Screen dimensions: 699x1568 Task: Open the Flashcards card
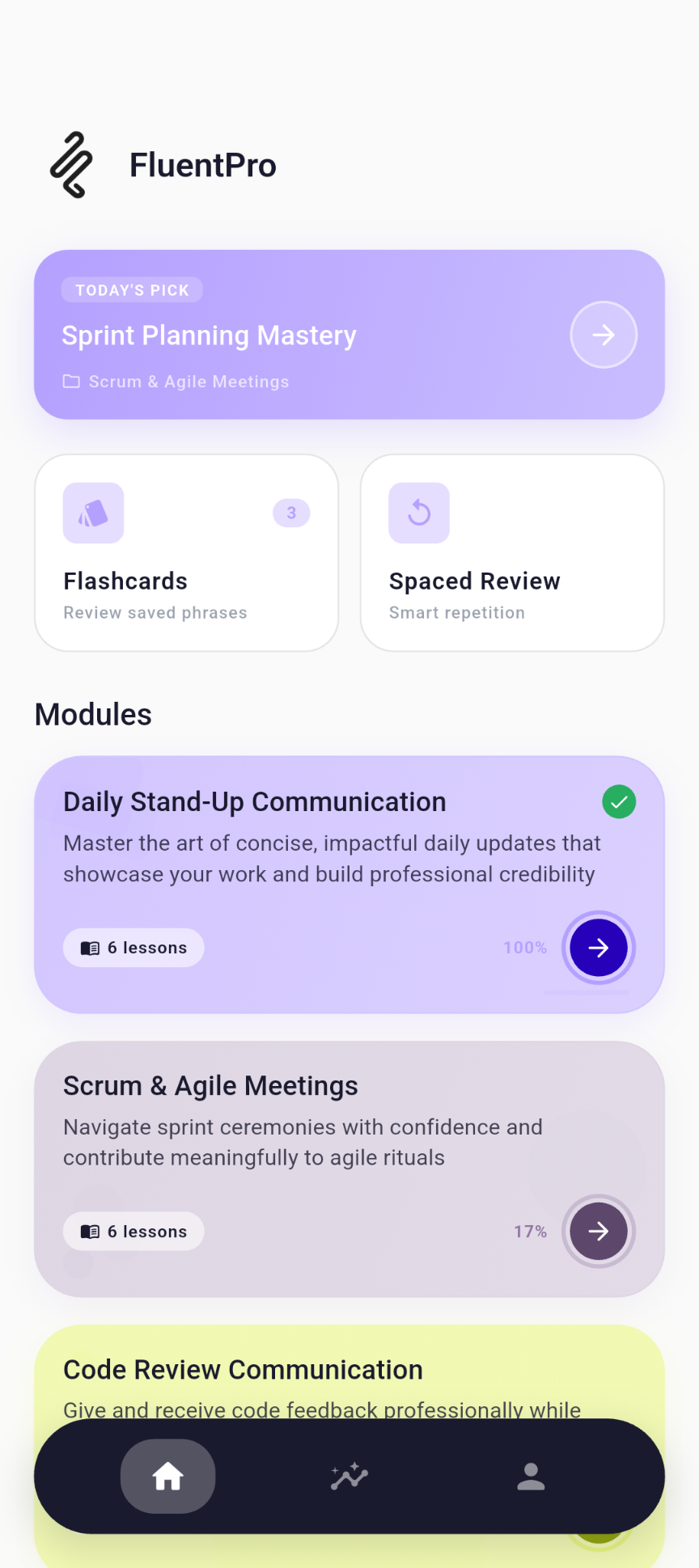pos(186,553)
